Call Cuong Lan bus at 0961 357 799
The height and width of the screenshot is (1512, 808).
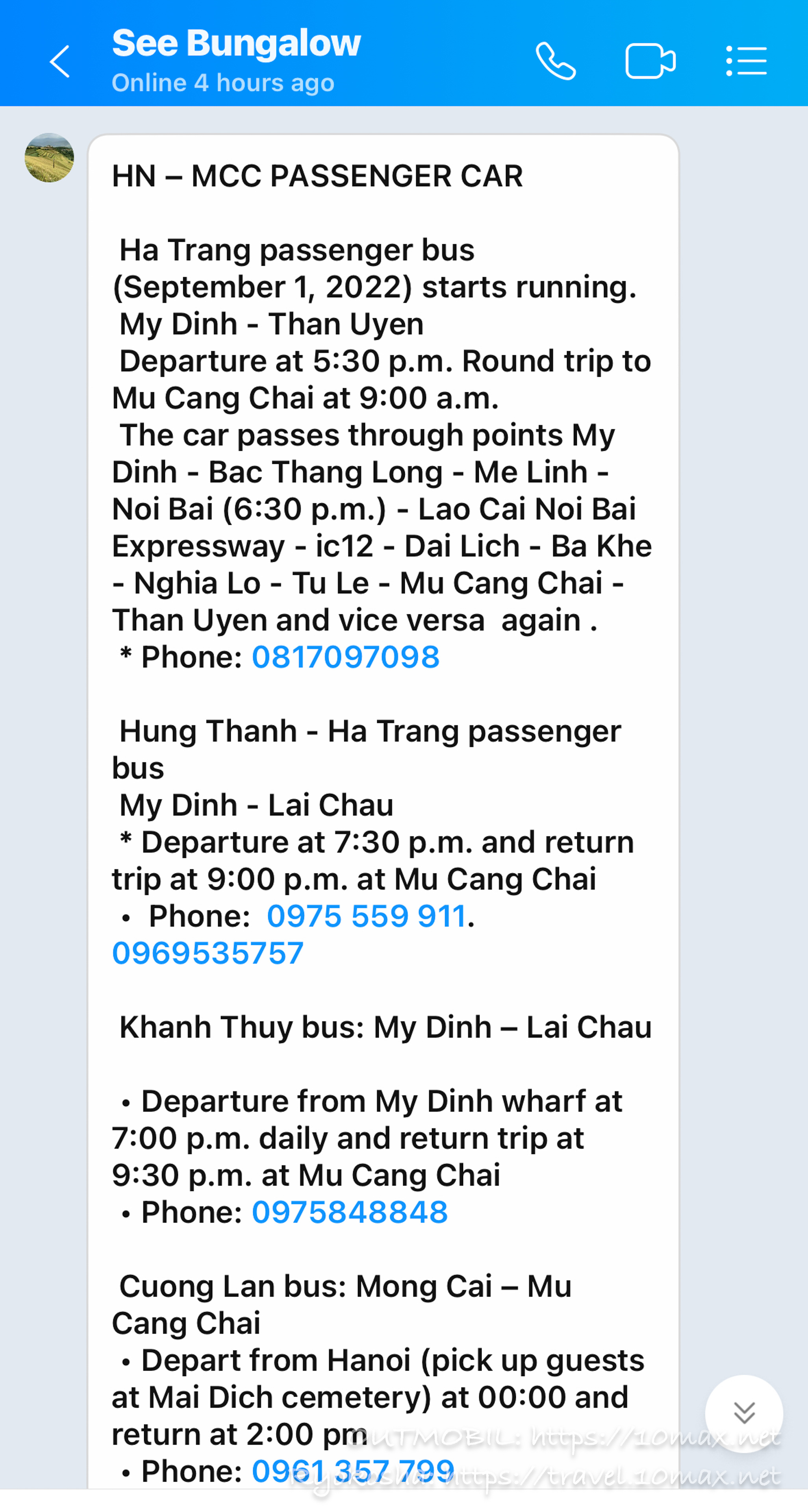click(x=353, y=1470)
